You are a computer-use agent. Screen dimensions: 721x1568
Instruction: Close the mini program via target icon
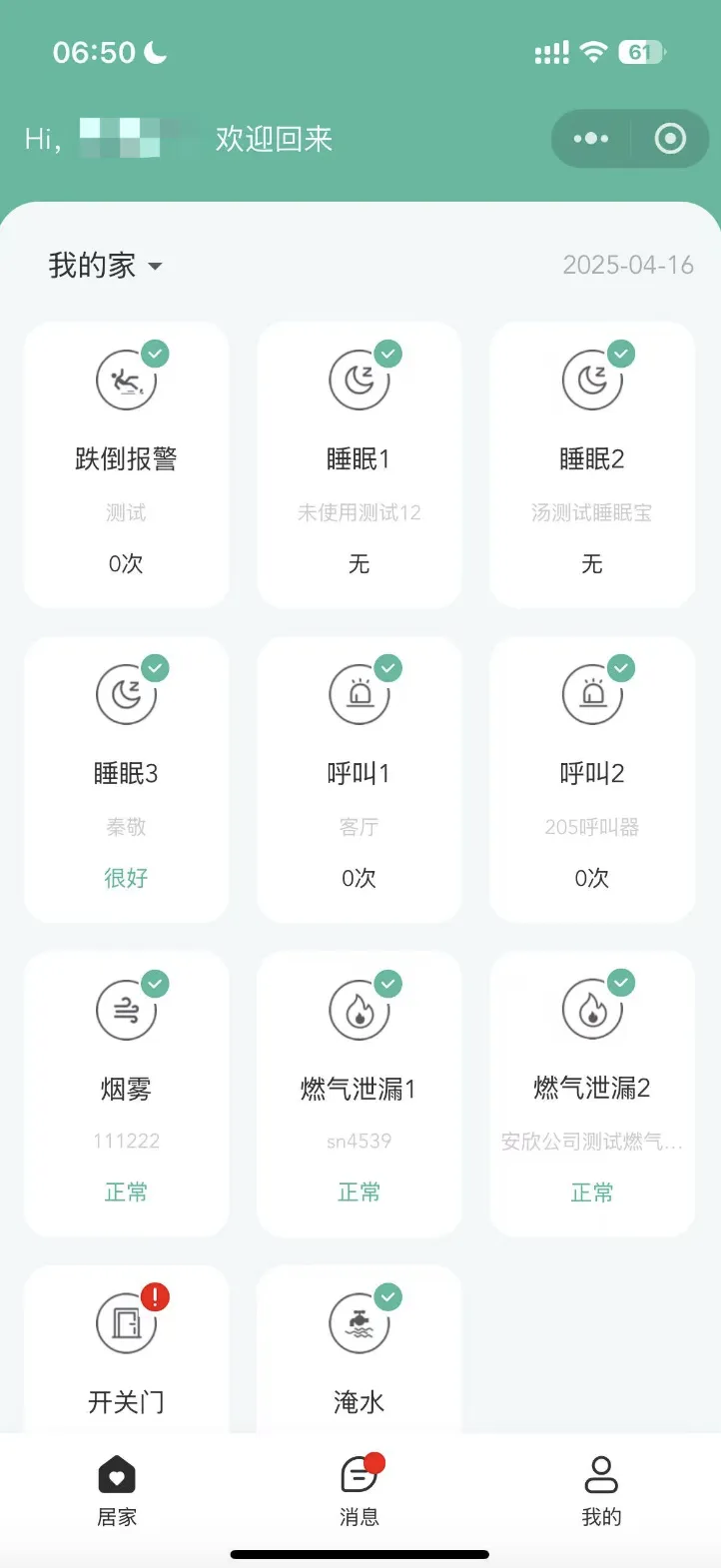coord(670,139)
